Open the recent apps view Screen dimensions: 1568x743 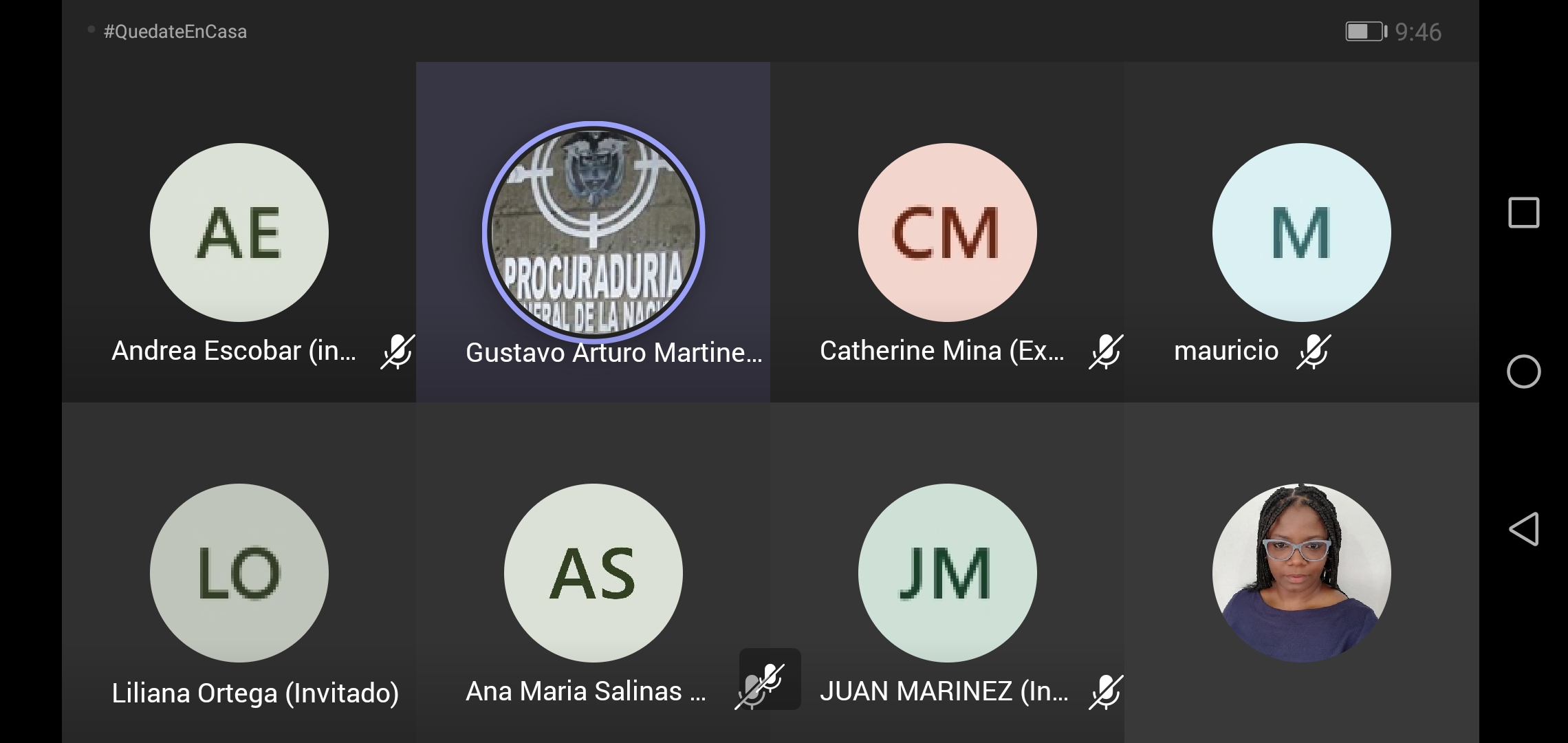(x=1523, y=213)
